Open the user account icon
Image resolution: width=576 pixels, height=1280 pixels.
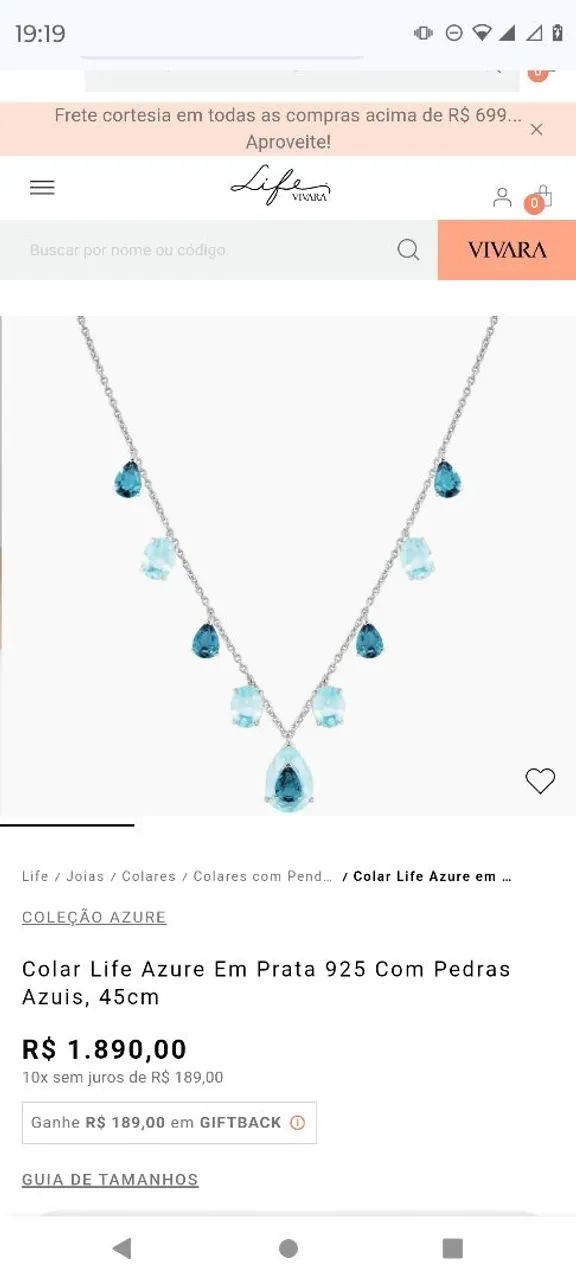coord(502,197)
